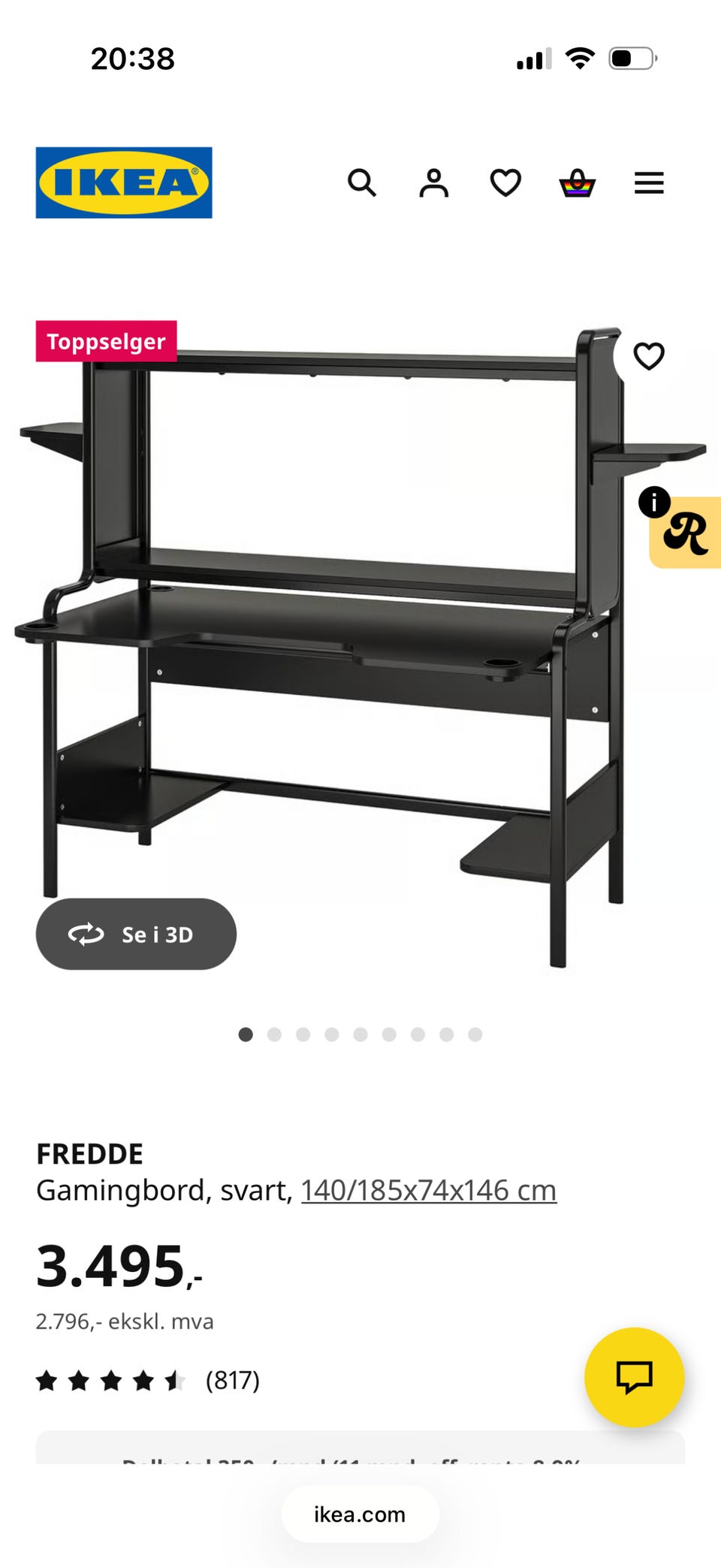Open the favourites heart in the header
Screen dimensions: 721x1568
point(505,183)
